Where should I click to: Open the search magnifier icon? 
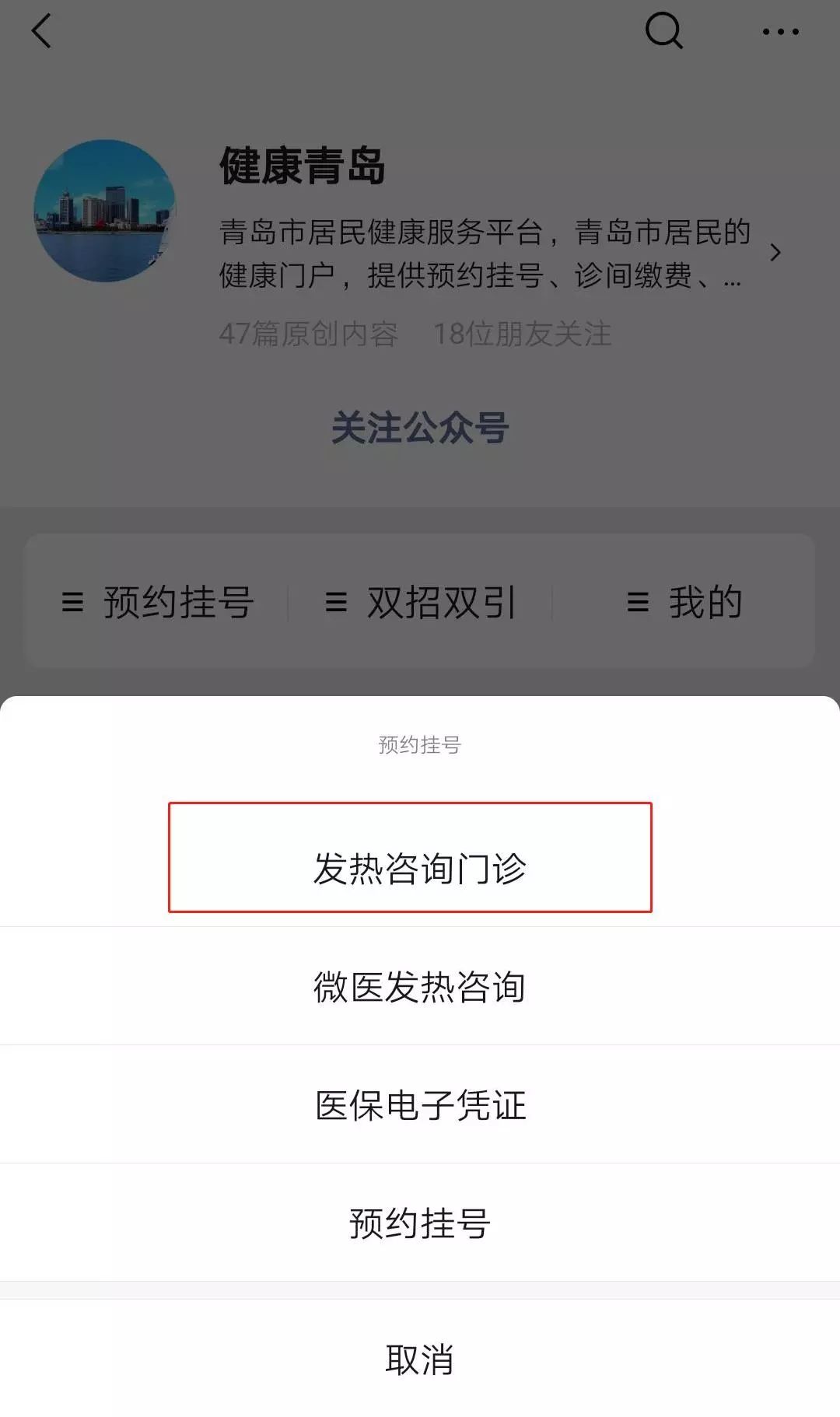coord(664,32)
